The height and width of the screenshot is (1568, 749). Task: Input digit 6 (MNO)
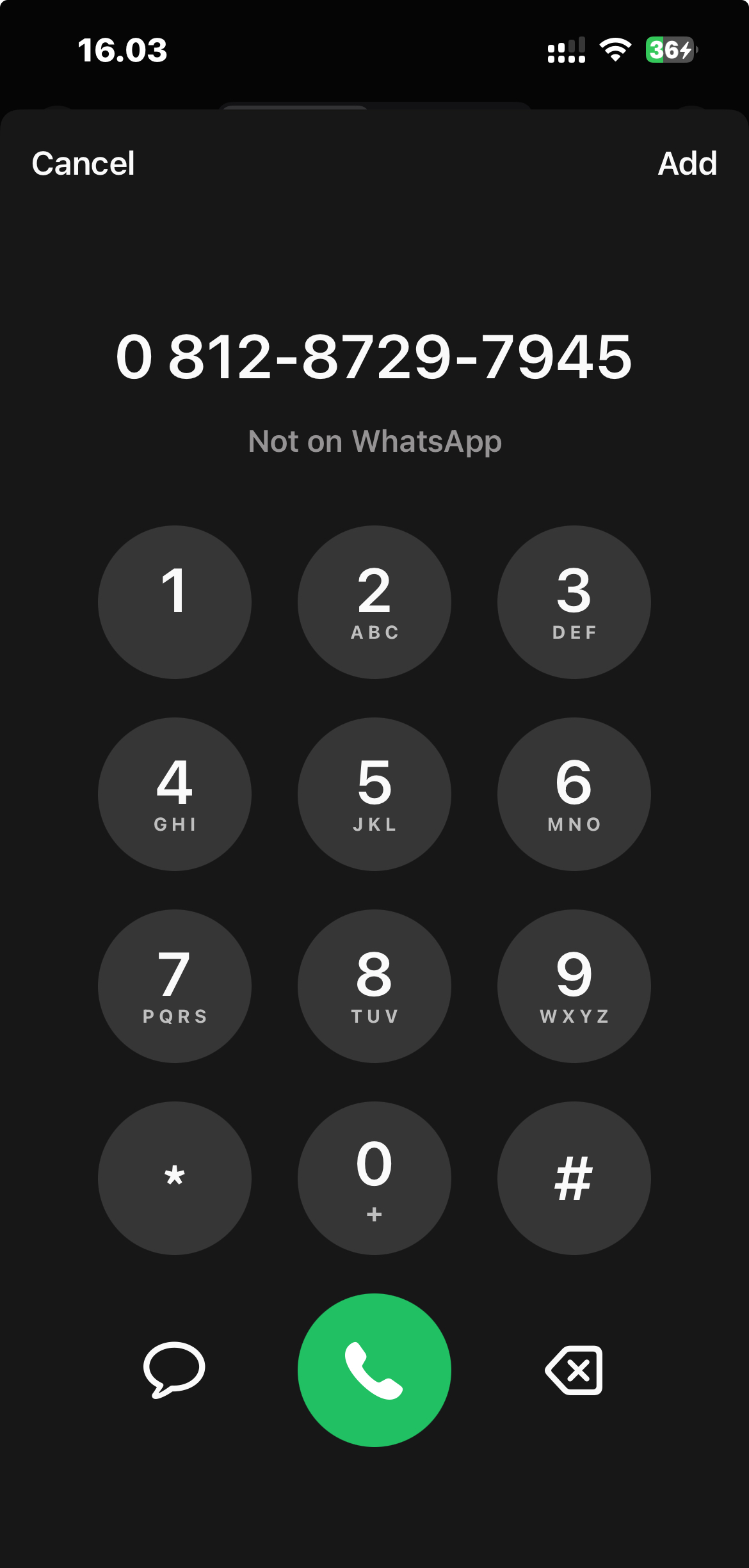click(x=574, y=794)
